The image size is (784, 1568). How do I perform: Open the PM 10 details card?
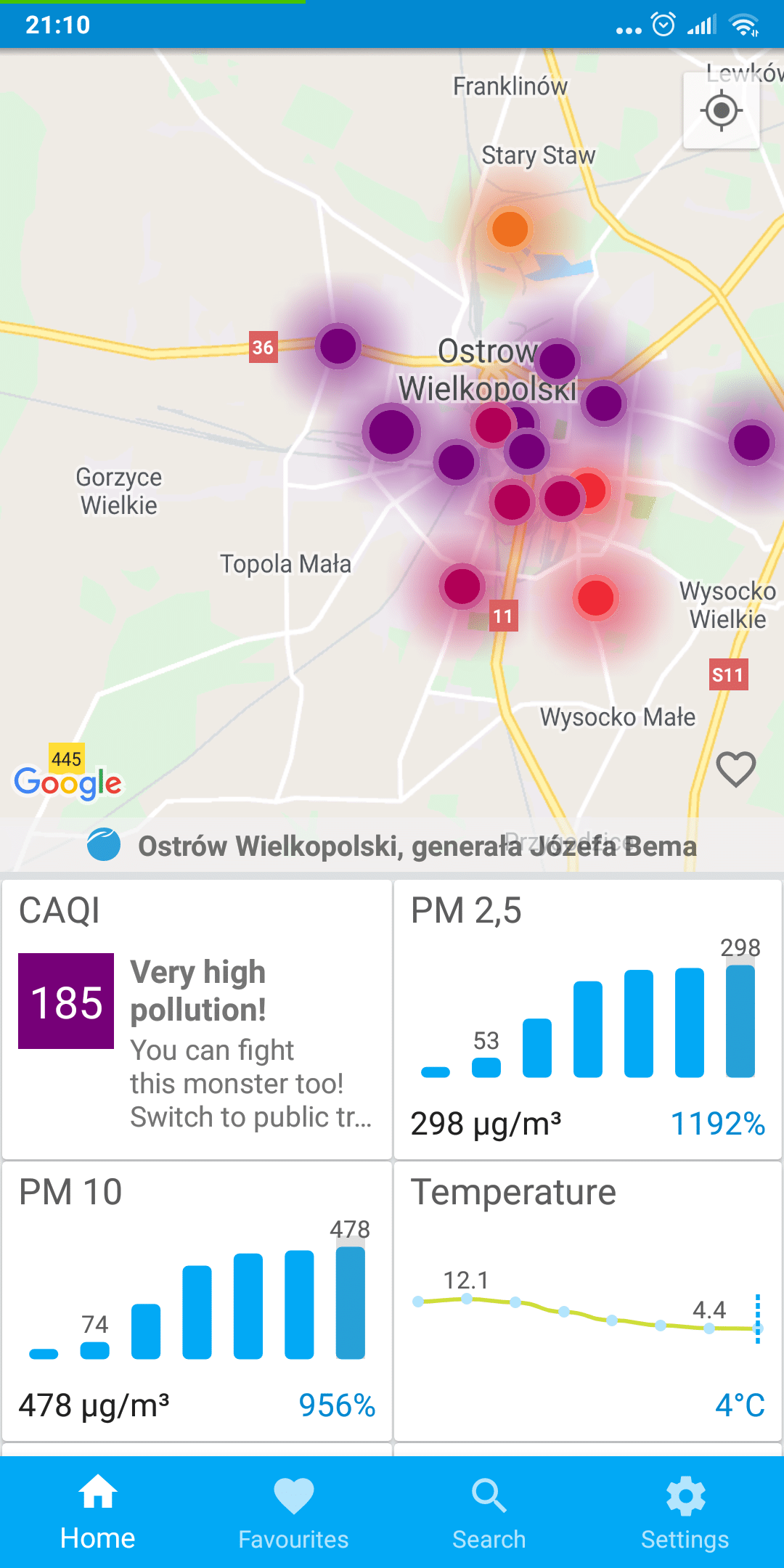point(197,1301)
